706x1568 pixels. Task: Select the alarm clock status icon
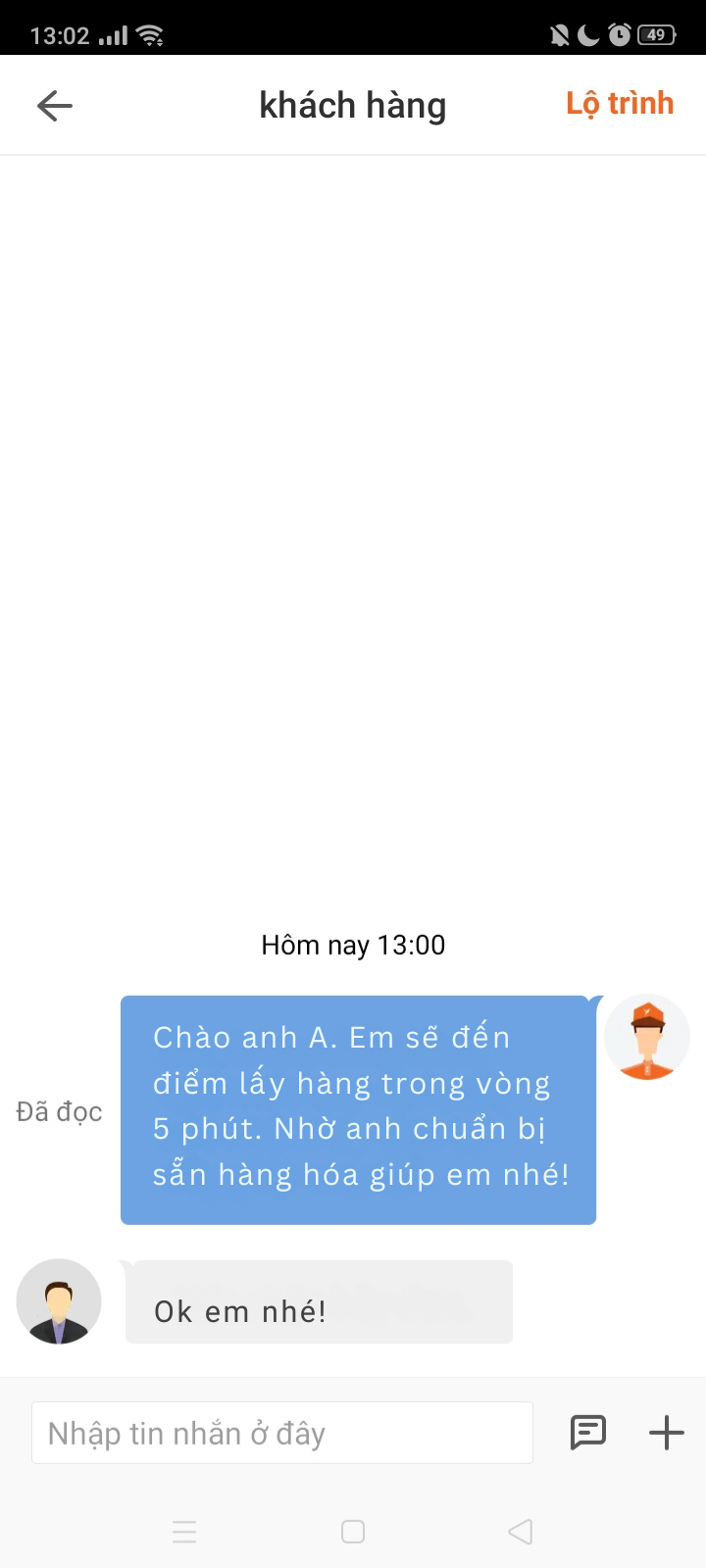click(619, 34)
